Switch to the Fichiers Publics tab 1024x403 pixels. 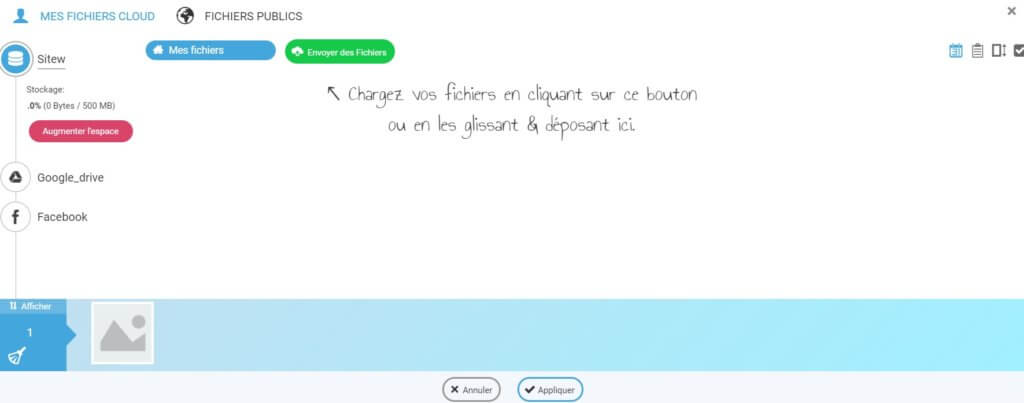coord(239,16)
